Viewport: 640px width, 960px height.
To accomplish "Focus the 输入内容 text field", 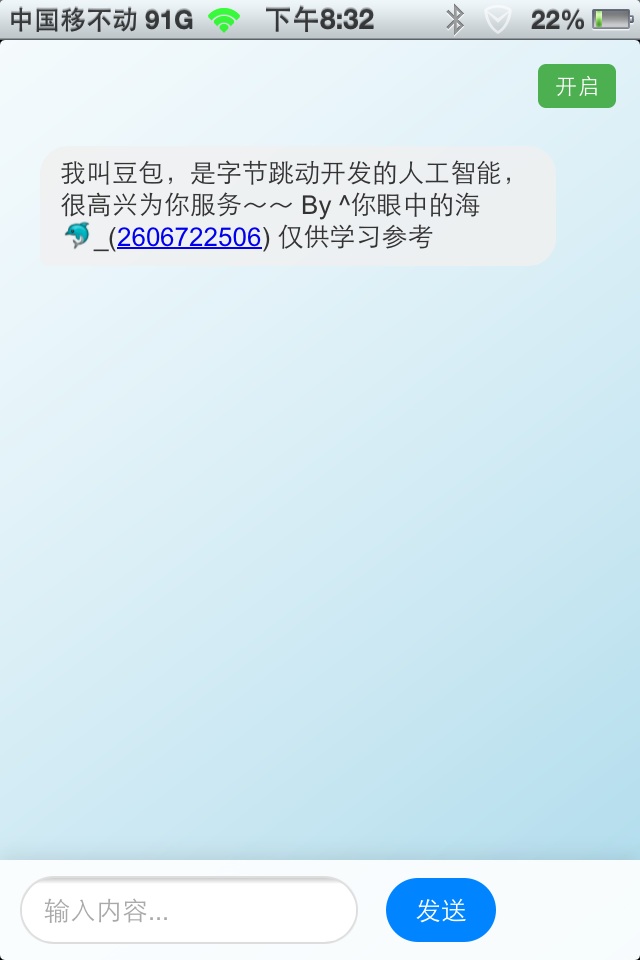I will [189, 910].
